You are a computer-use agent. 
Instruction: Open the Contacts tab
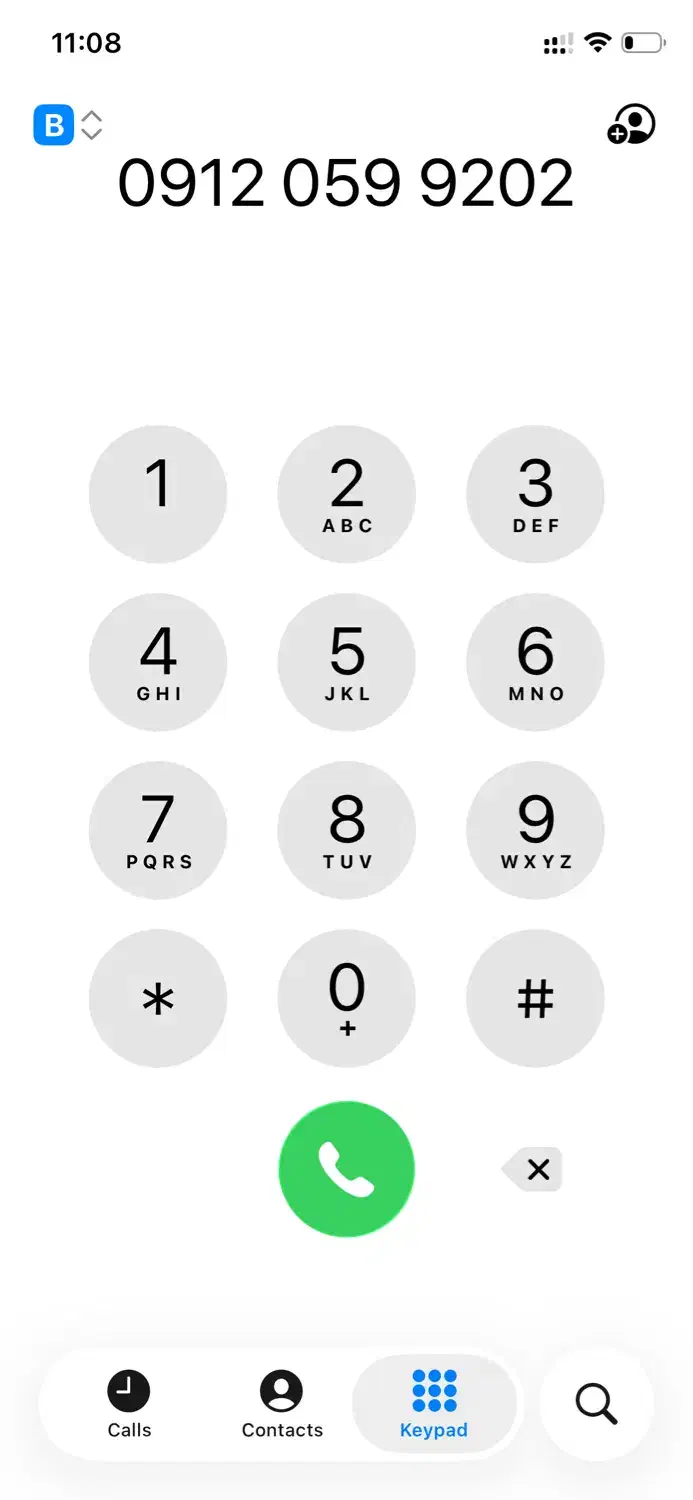pos(282,1404)
